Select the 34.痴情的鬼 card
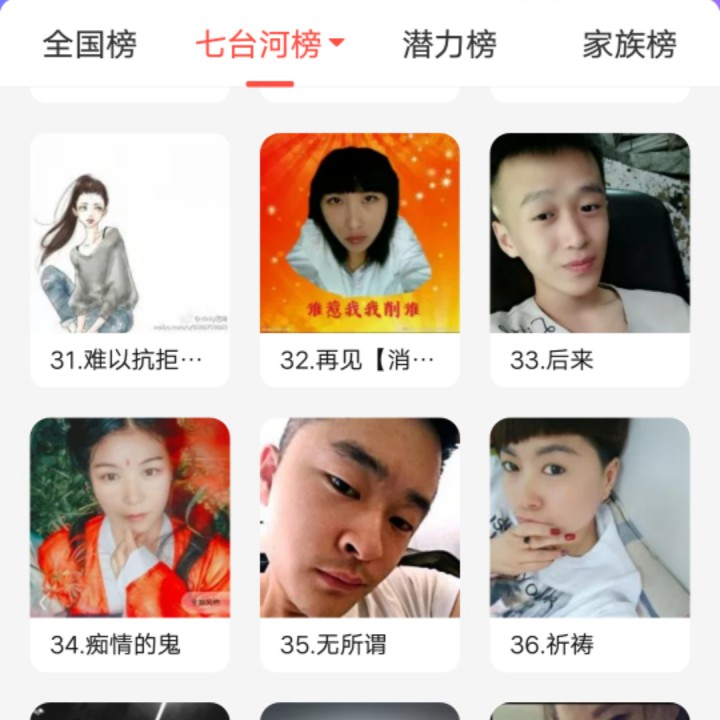The height and width of the screenshot is (720, 720). (130, 545)
